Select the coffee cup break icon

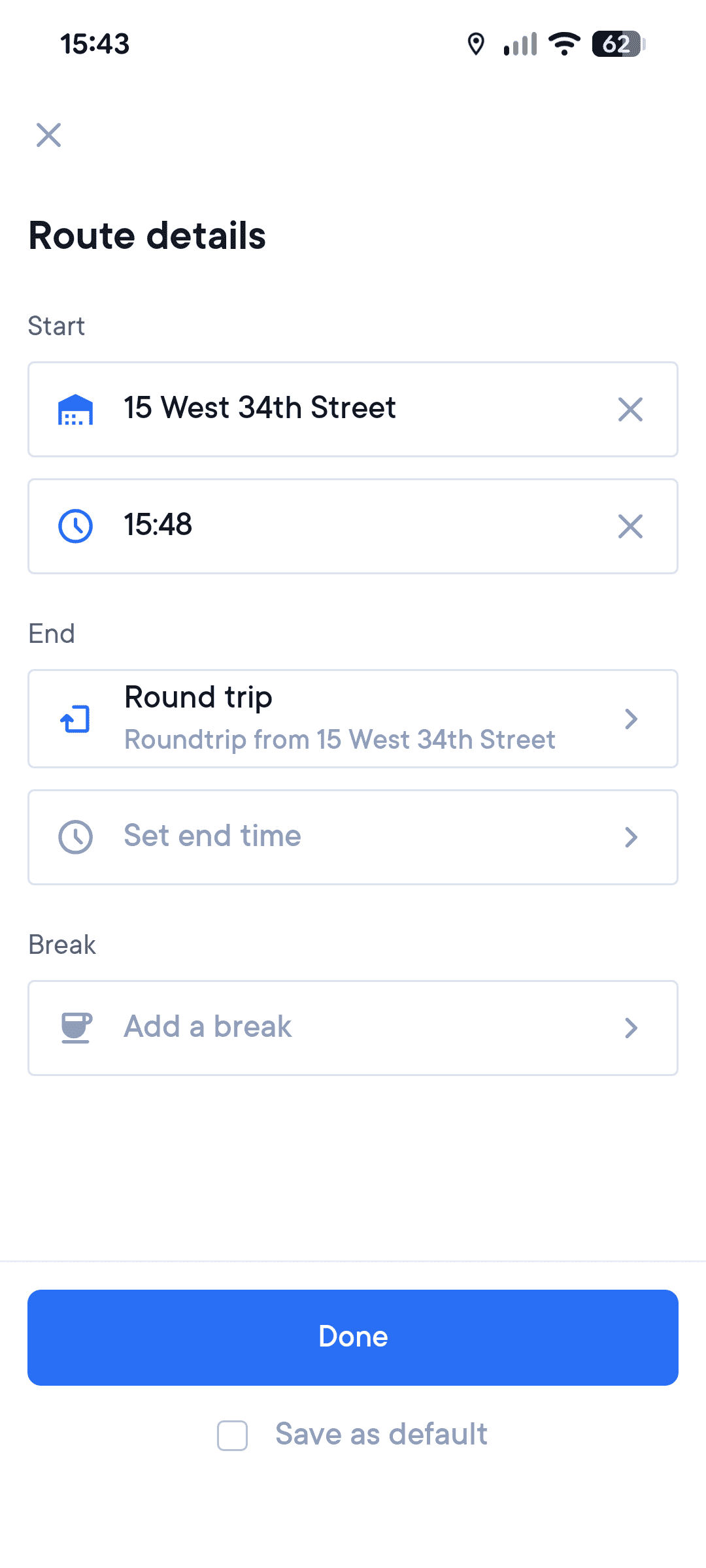click(76, 1026)
